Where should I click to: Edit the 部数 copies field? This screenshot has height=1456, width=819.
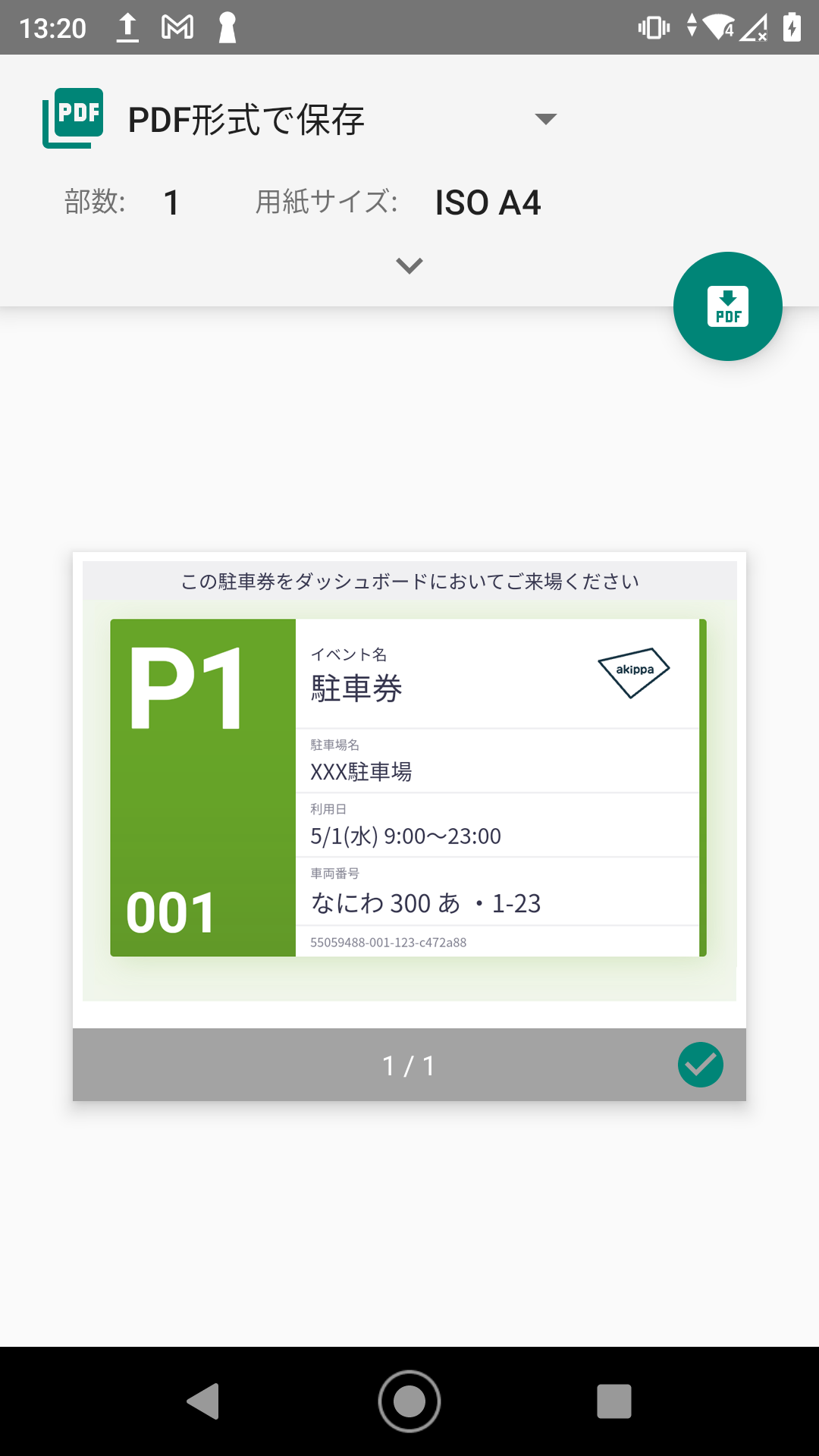(x=172, y=203)
